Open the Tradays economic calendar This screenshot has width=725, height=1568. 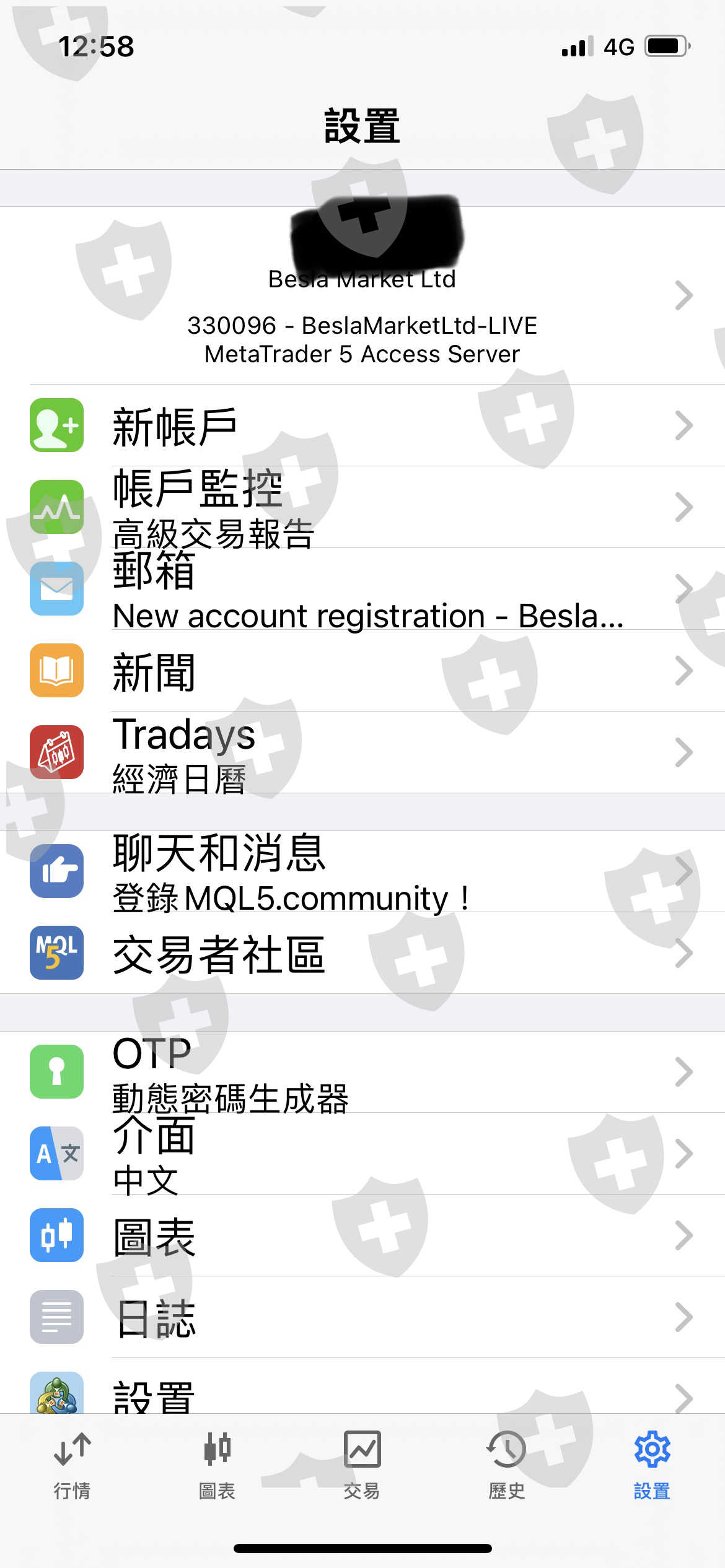click(362, 752)
